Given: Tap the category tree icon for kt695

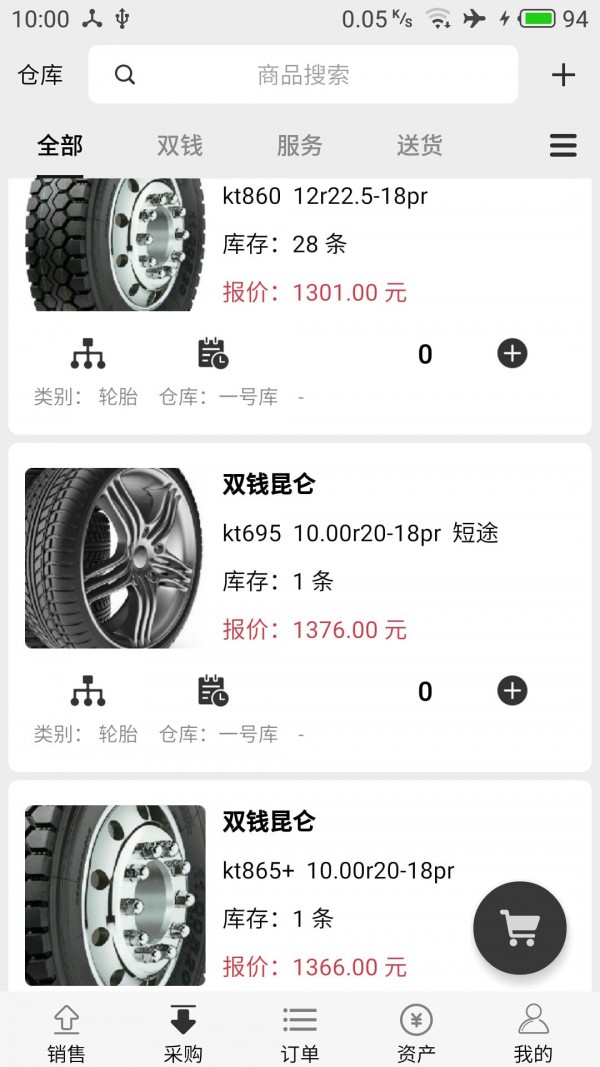Looking at the screenshot, I should coord(88,691).
